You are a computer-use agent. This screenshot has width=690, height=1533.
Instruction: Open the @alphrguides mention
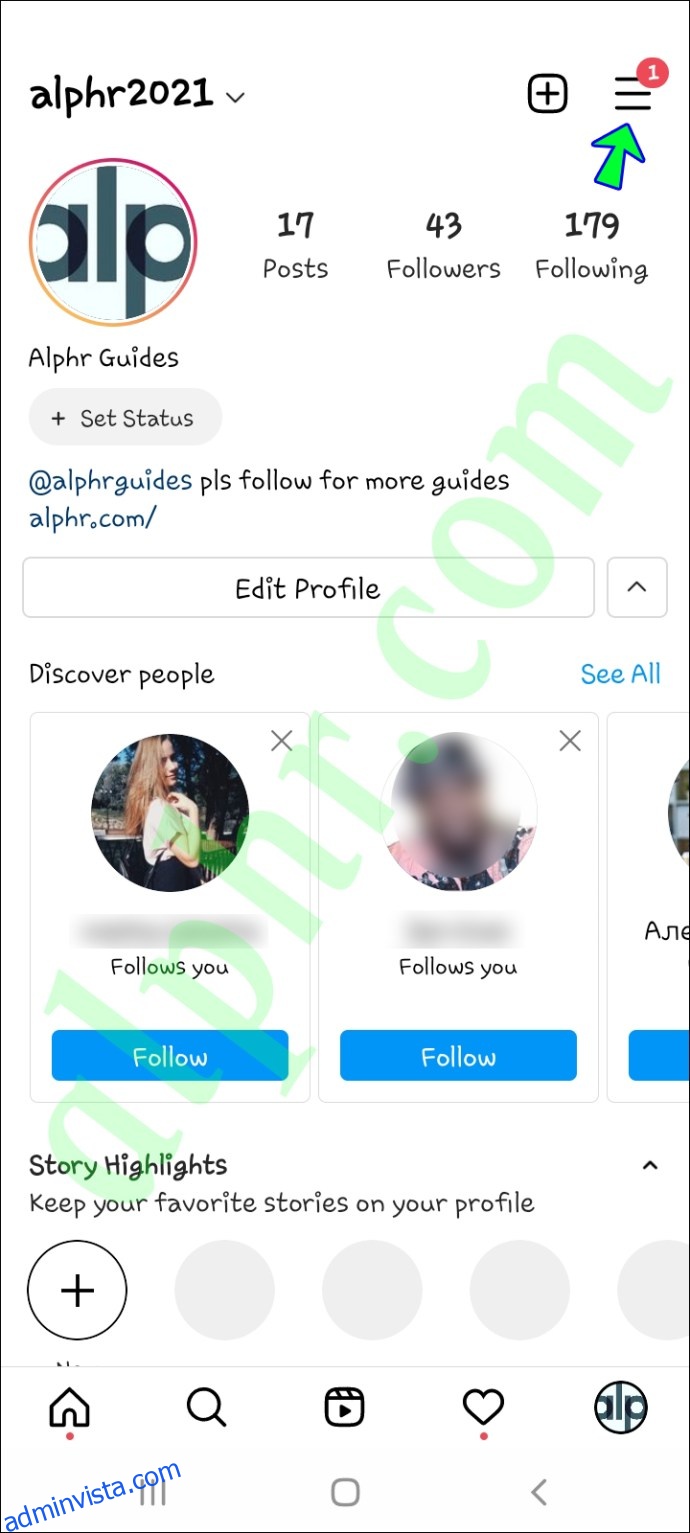pos(110,481)
